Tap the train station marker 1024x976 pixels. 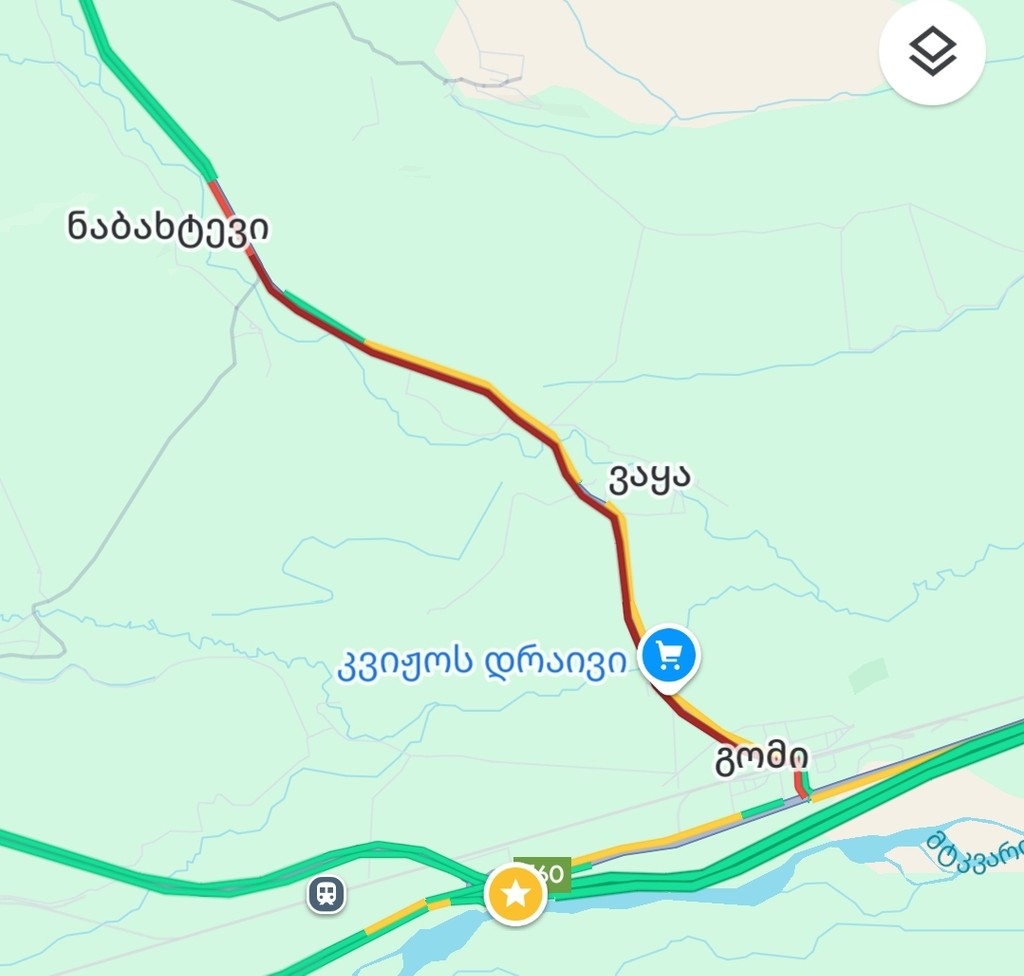(326, 893)
